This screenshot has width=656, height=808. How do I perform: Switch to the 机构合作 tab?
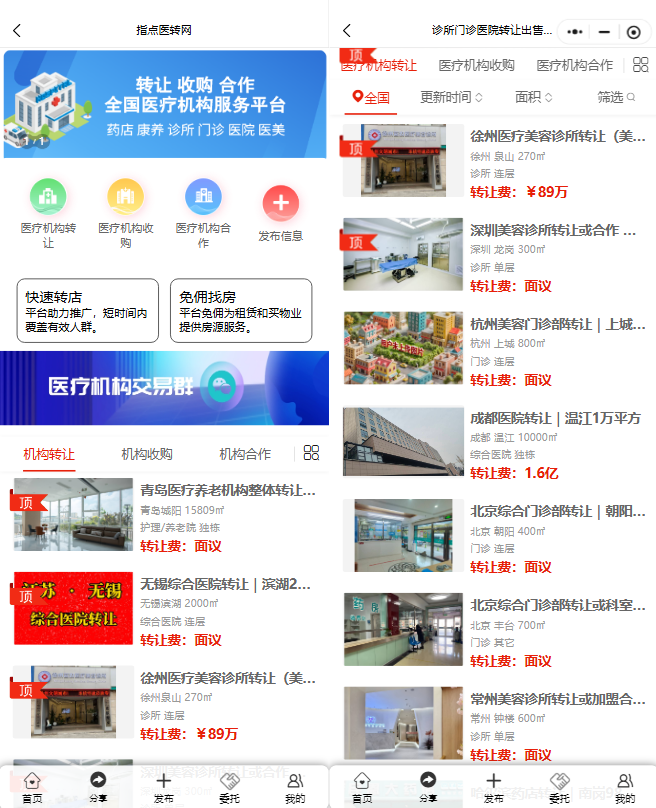tap(245, 454)
